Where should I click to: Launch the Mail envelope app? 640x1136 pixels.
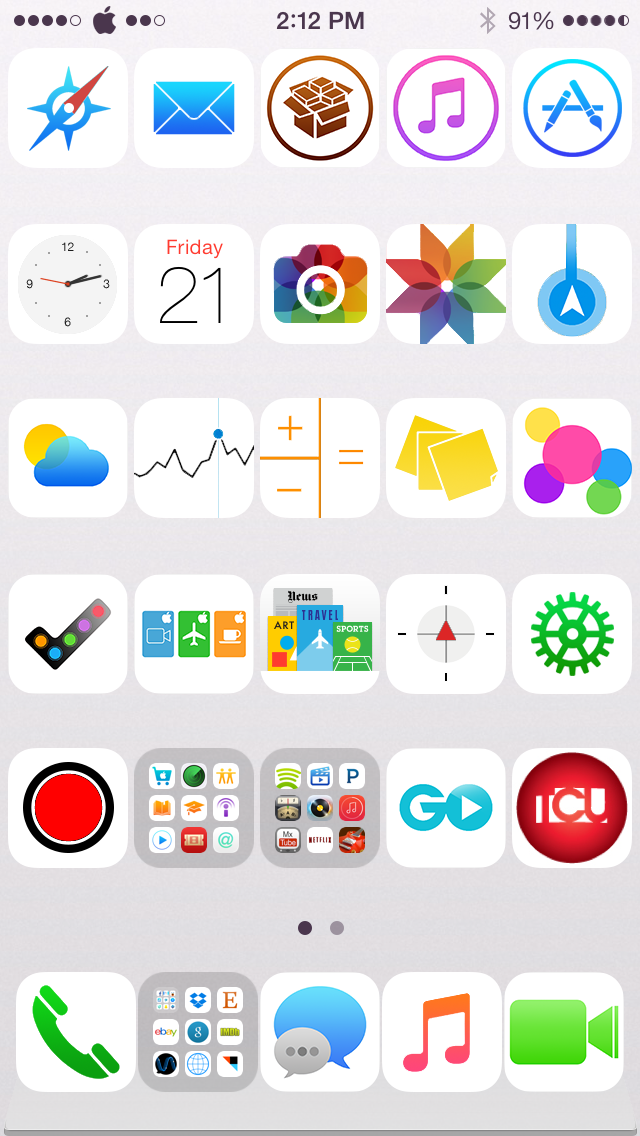point(194,108)
